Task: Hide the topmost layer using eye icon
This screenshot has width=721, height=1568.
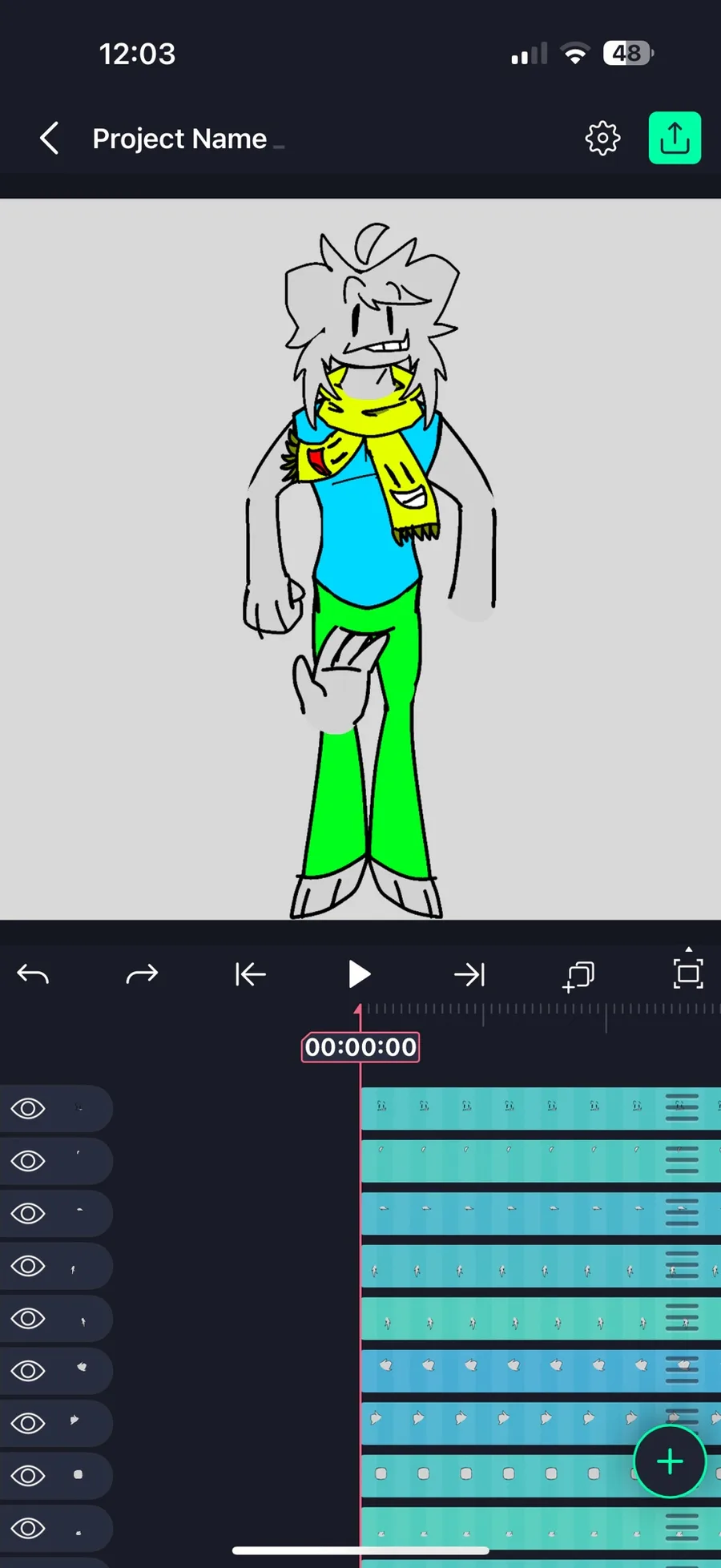Action: click(x=28, y=1108)
